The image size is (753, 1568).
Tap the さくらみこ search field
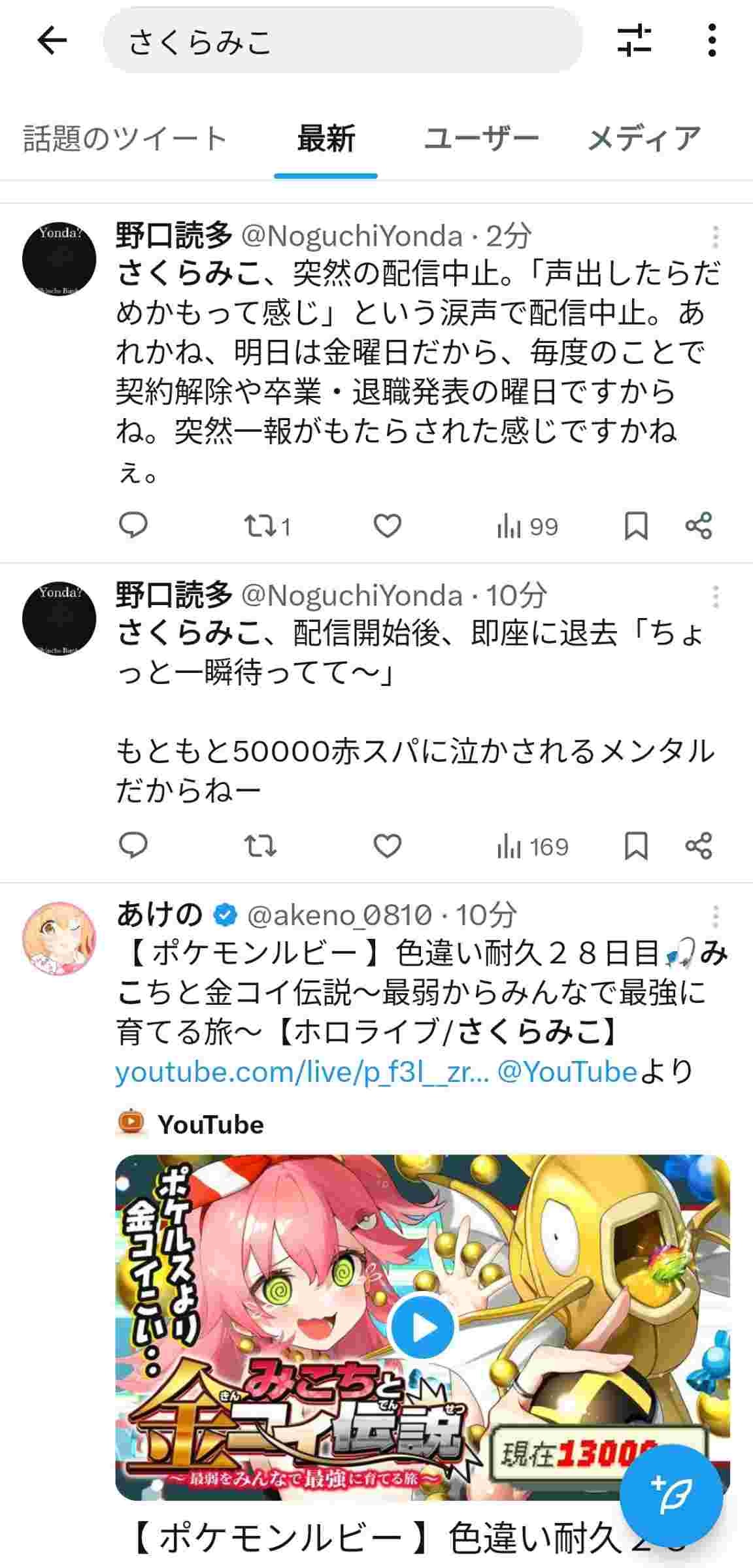343,42
